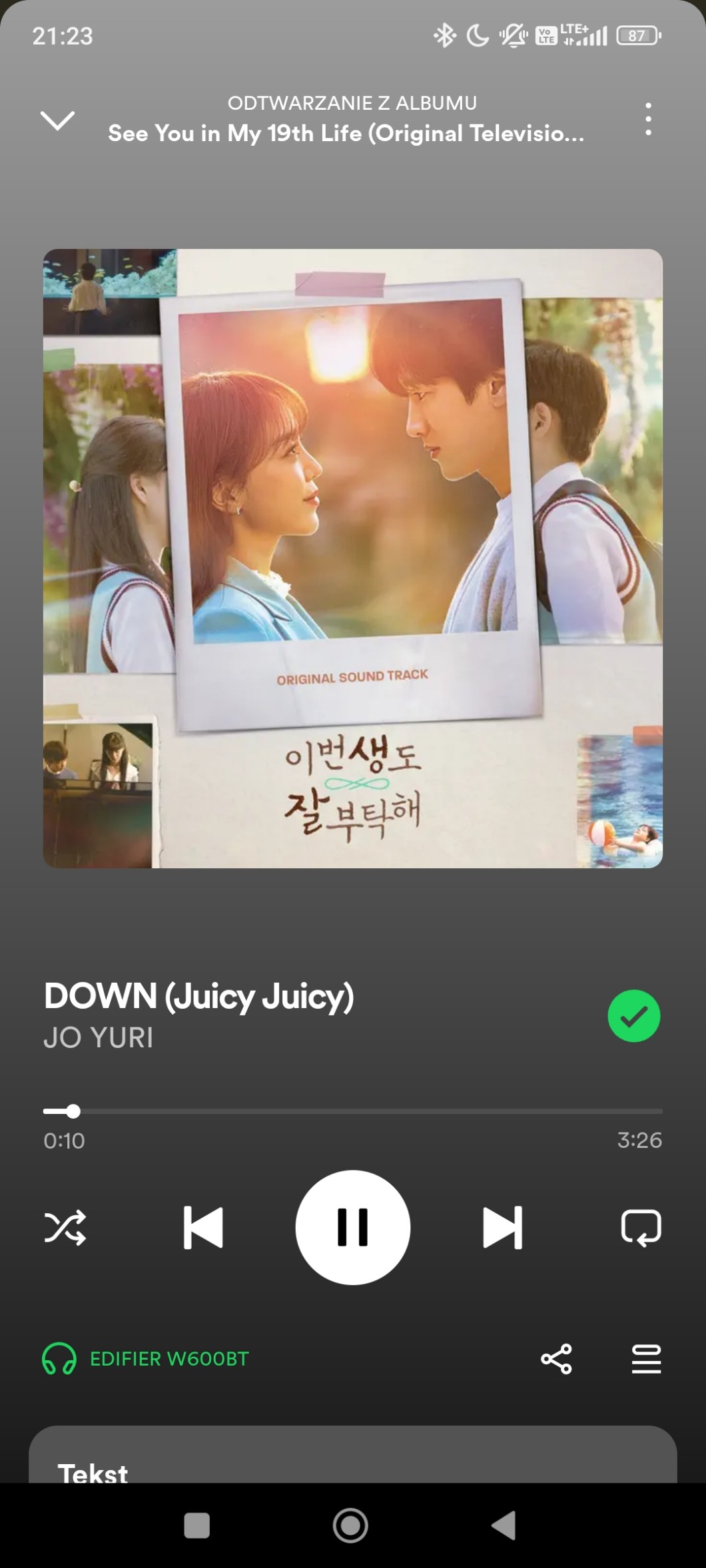The height and width of the screenshot is (1568, 706).
Task: Pause the current song
Action: 352,1227
